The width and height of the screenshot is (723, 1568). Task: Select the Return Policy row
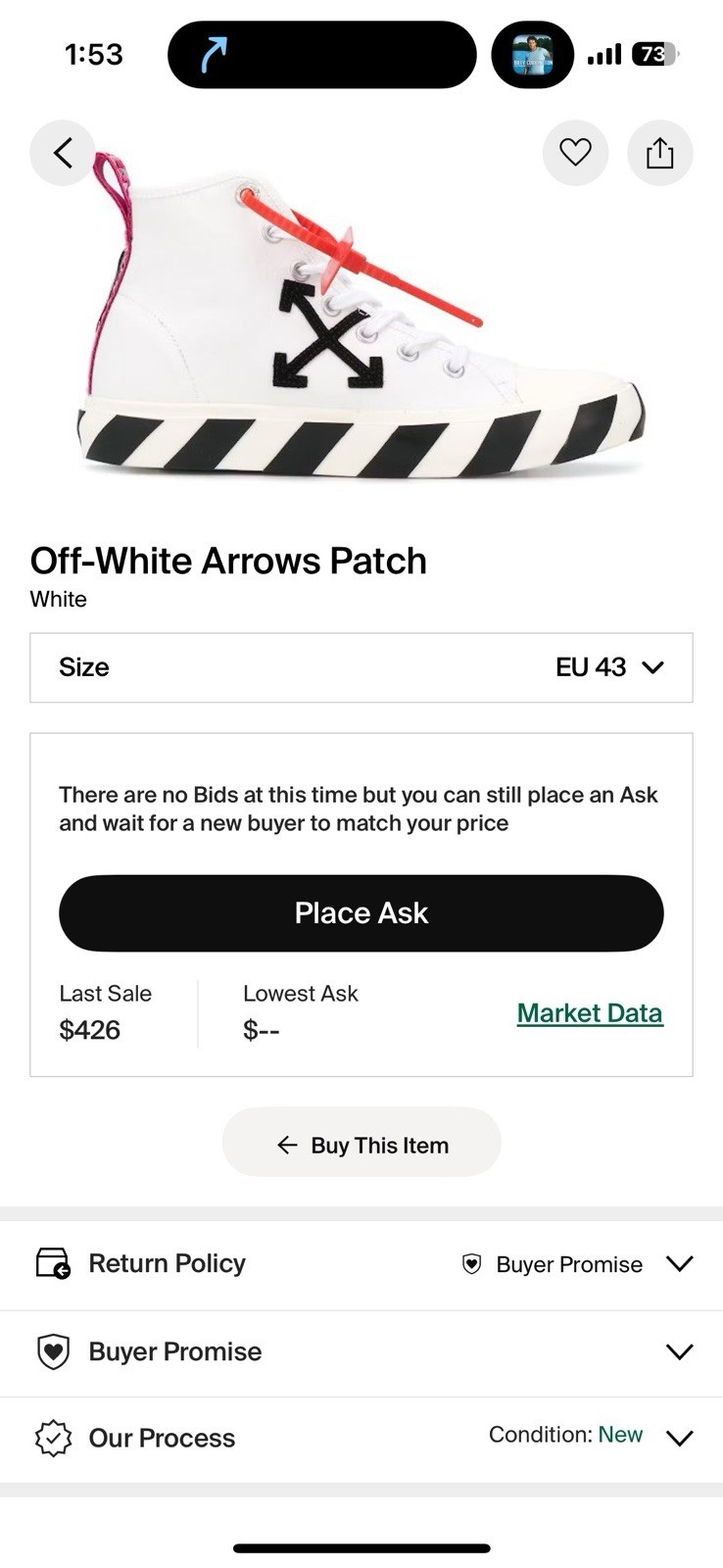pyautogui.click(x=167, y=1263)
